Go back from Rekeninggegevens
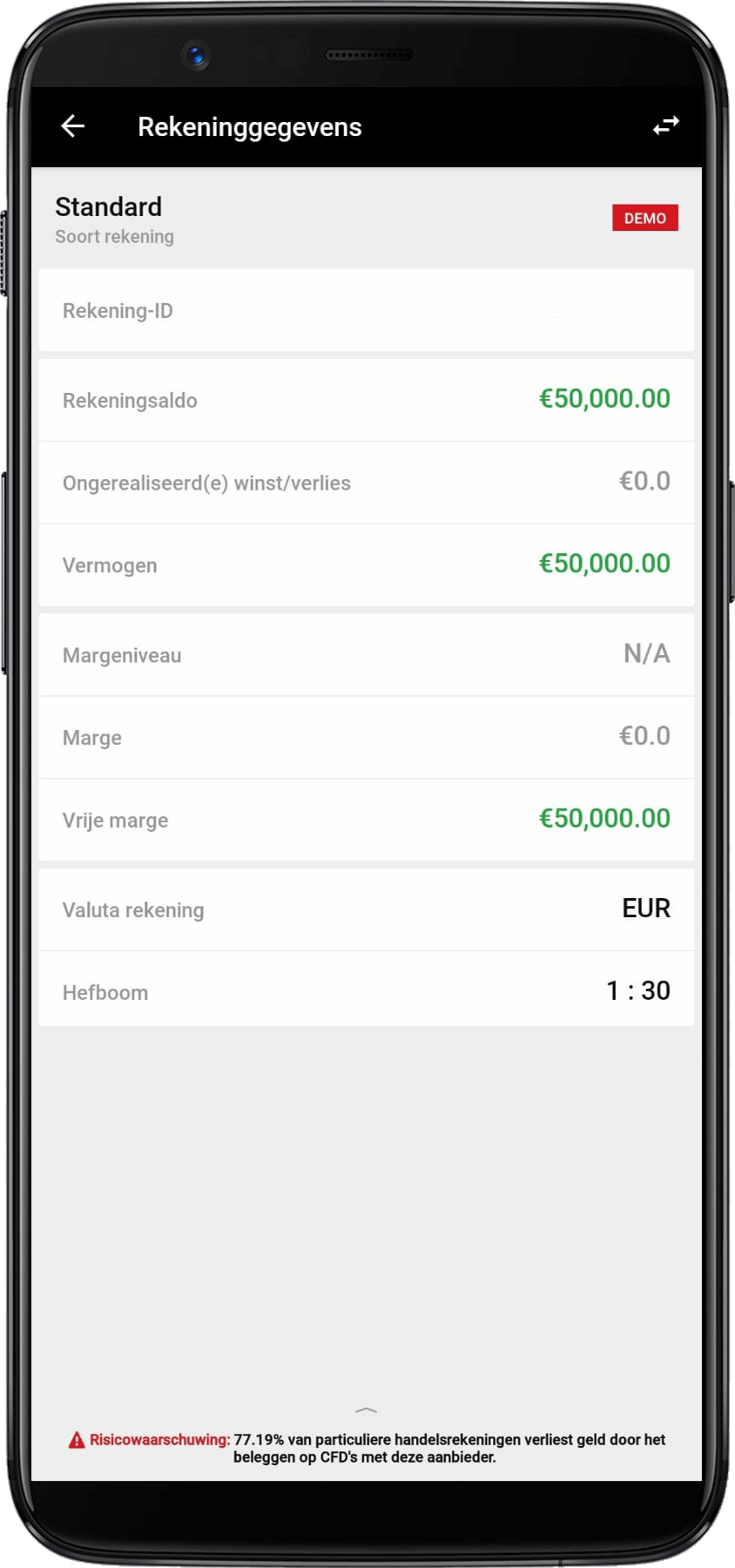 [72, 126]
